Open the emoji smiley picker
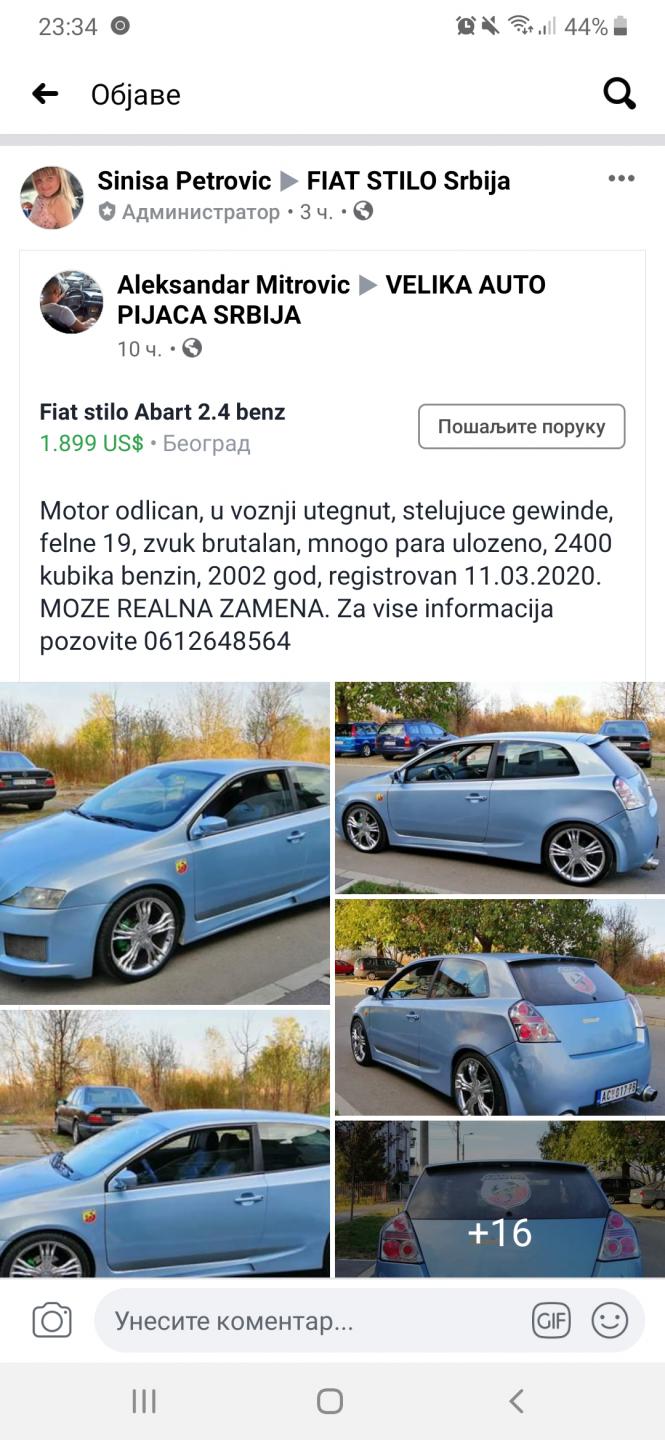Screen dimensions: 665x1440 coord(610,1321)
